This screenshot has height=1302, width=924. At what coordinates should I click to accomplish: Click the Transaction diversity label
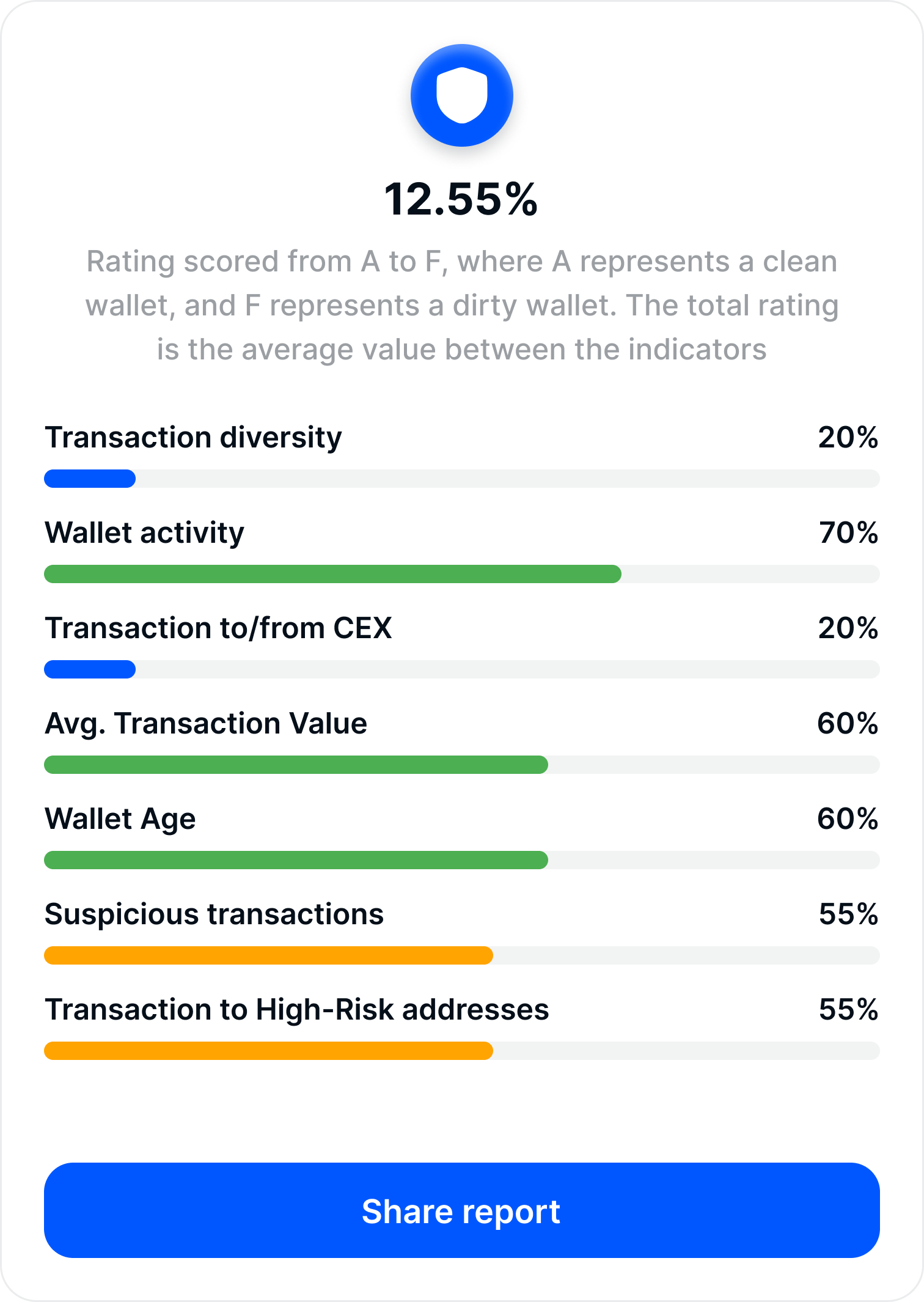pyautogui.click(x=193, y=436)
